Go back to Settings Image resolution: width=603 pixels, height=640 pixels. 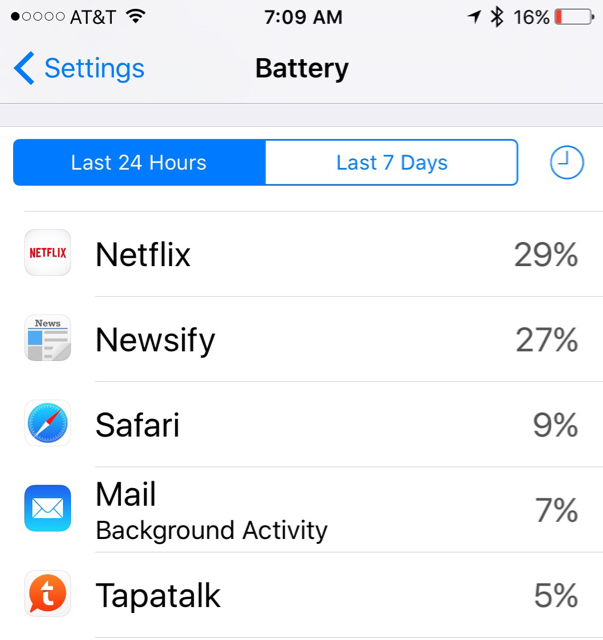pyautogui.click(x=80, y=69)
